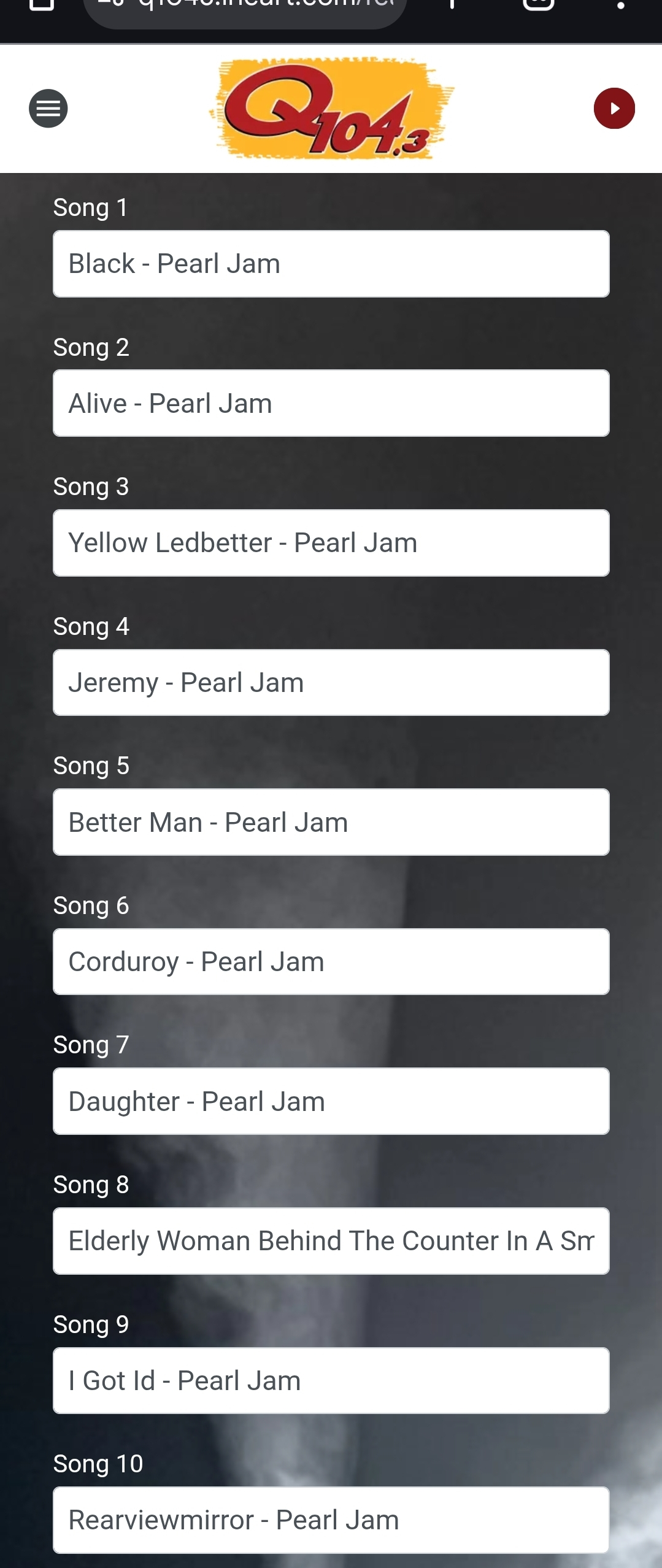Start the live stream play button
Image resolution: width=662 pixels, height=1568 pixels.
click(x=614, y=109)
